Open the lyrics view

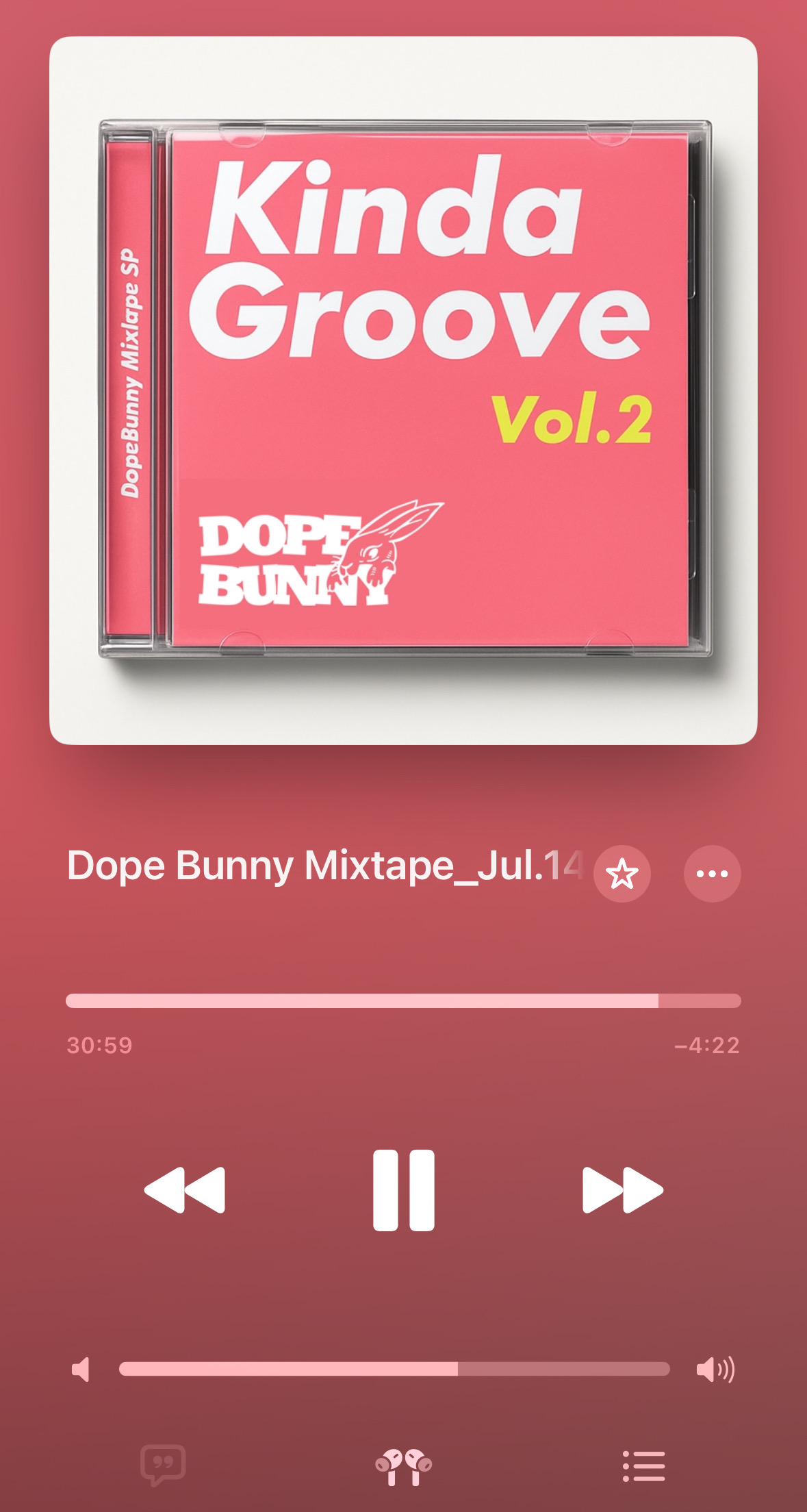[x=163, y=1465]
